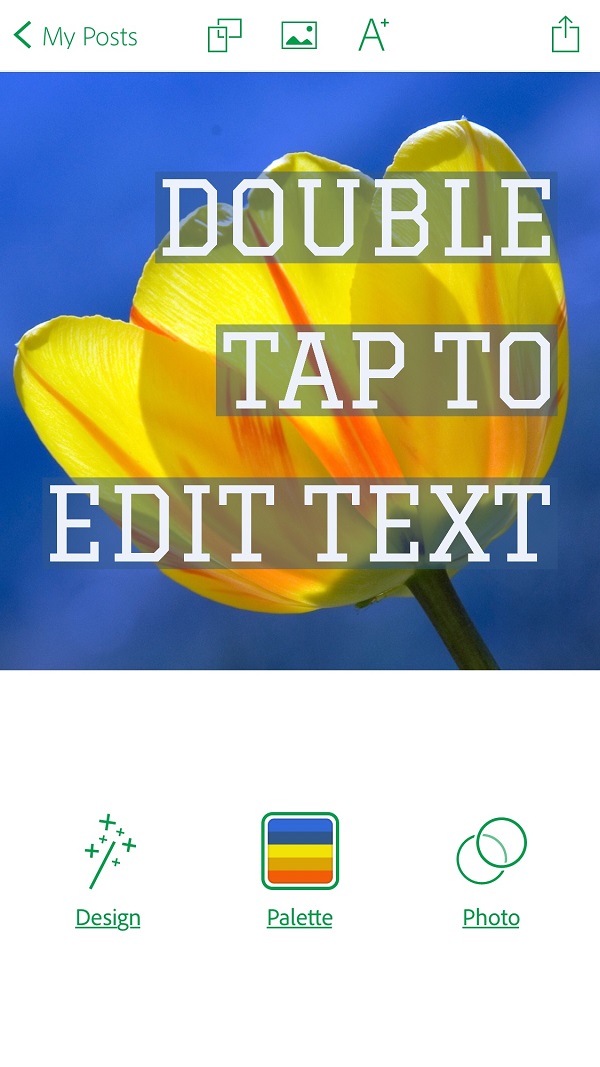Open the resize layout icon

[224, 35]
